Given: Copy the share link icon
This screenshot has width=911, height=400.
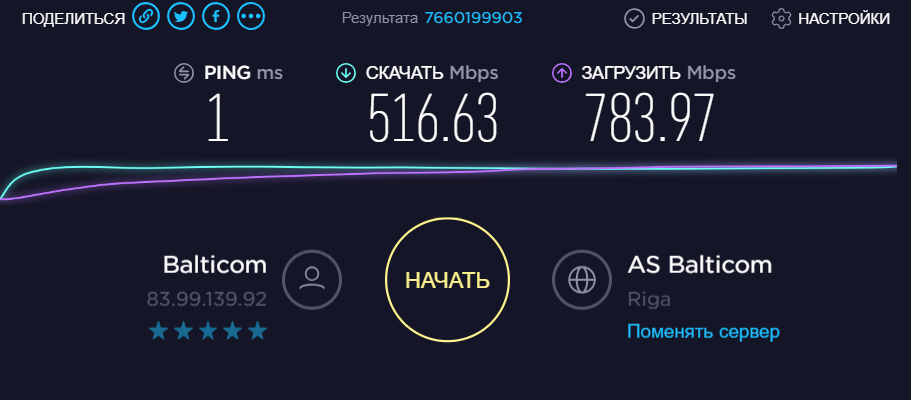Looking at the screenshot, I should (146, 17).
